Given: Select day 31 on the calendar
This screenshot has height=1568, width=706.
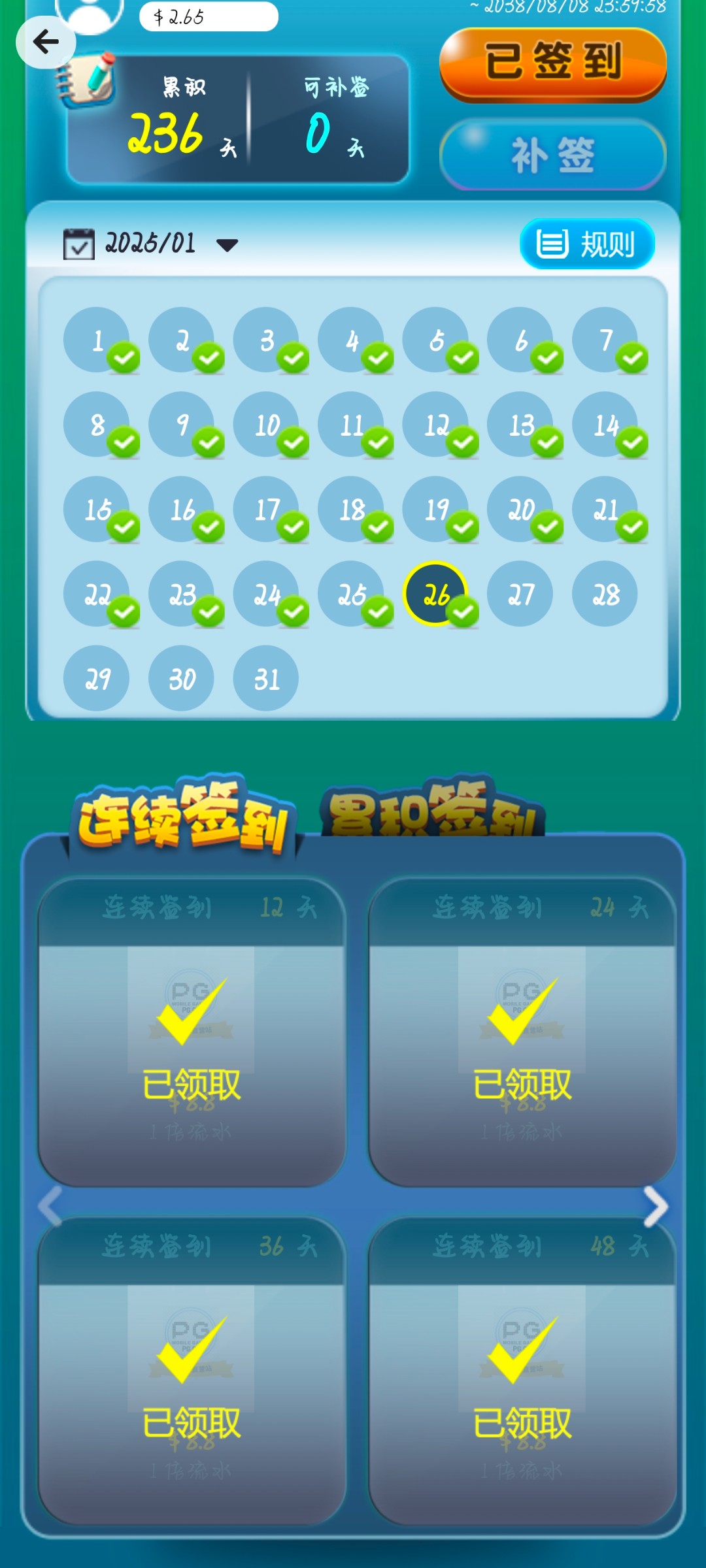Looking at the screenshot, I should click(266, 679).
